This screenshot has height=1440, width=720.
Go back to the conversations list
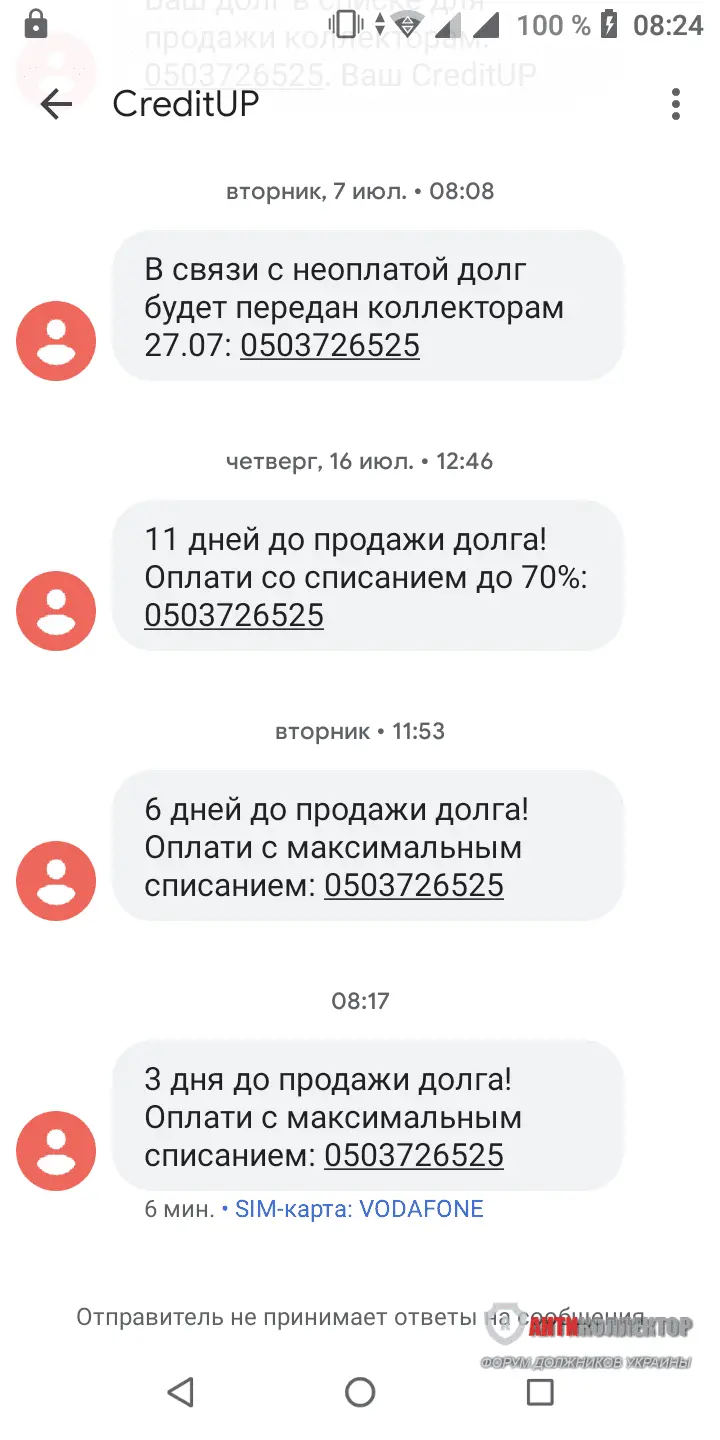pos(56,104)
